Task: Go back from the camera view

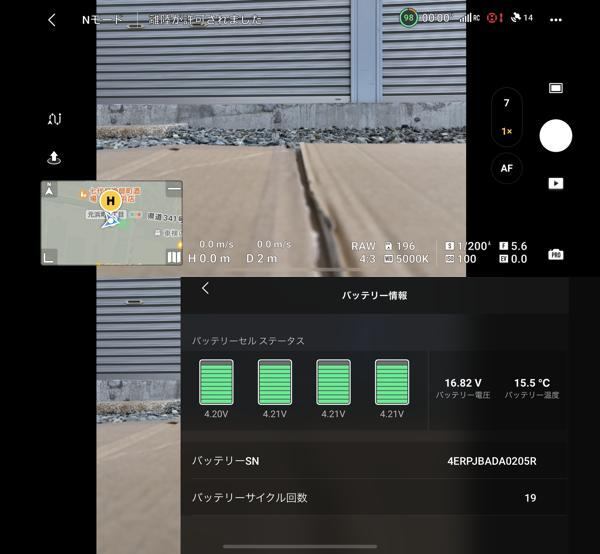Action: coord(52,20)
